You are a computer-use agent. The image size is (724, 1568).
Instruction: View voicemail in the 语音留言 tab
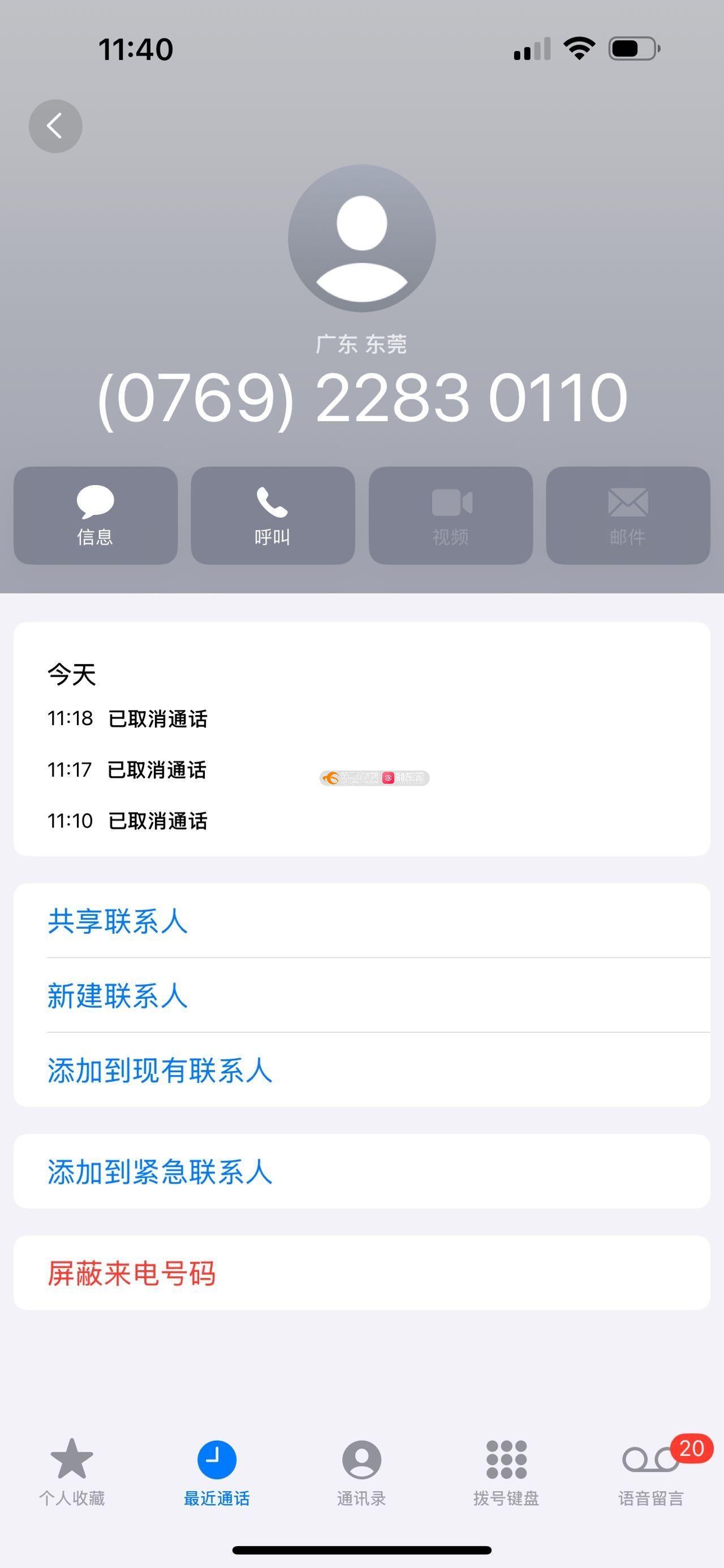pyautogui.click(x=652, y=1472)
